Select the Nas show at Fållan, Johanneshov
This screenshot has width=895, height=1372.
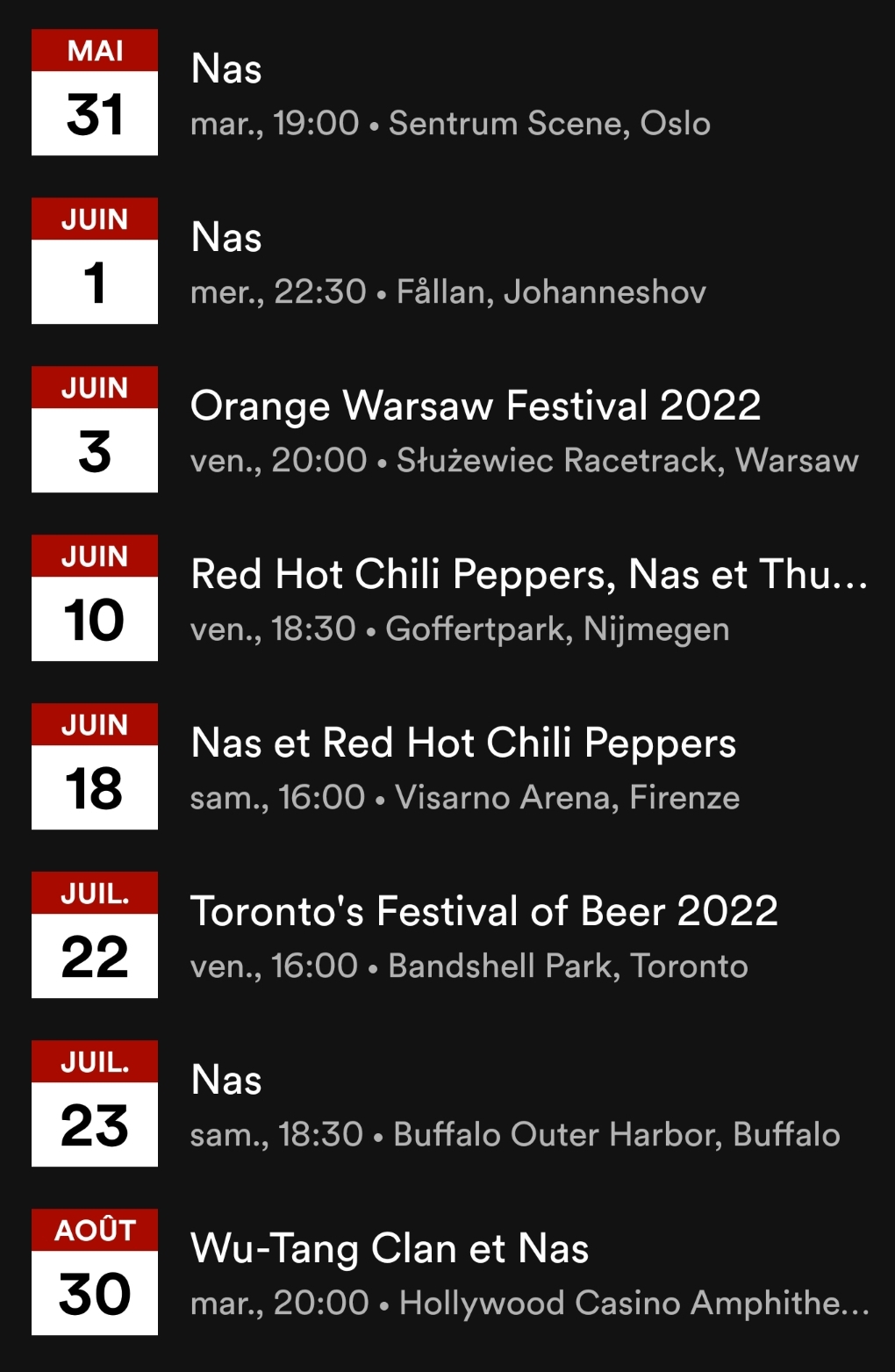[447, 262]
